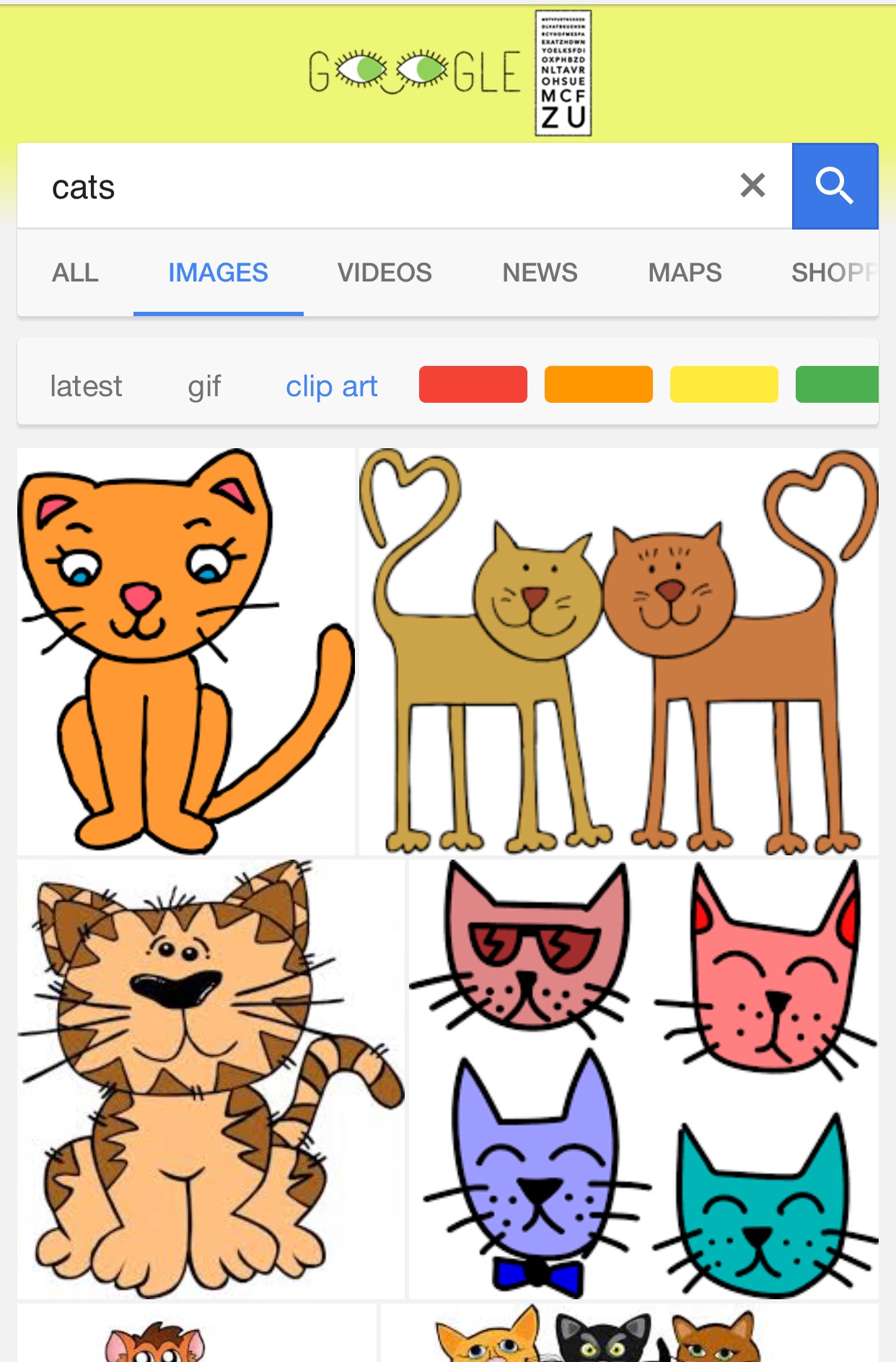
Task: Open the striped tabby cat image
Action: (210, 1078)
